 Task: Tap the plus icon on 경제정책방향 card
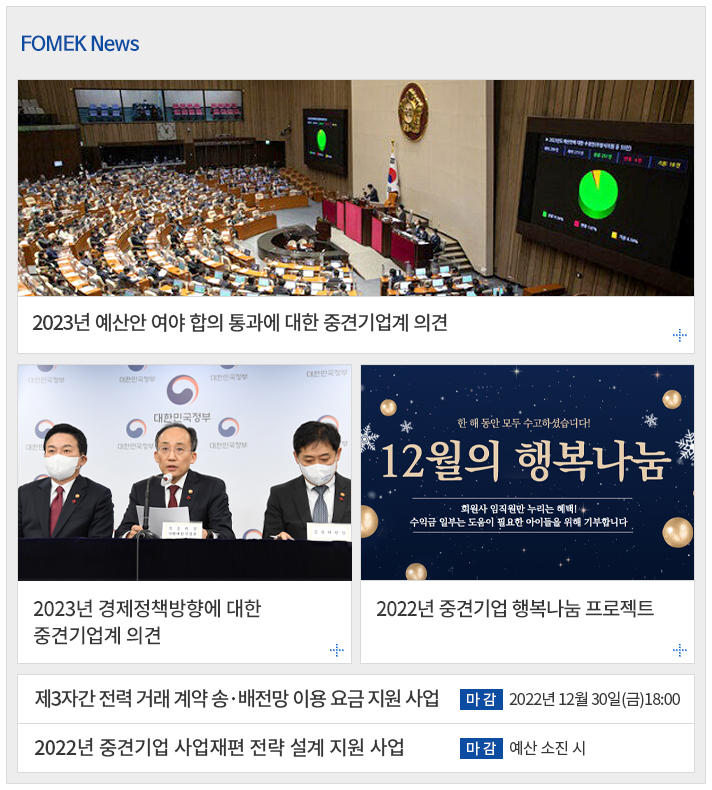[x=337, y=650]
